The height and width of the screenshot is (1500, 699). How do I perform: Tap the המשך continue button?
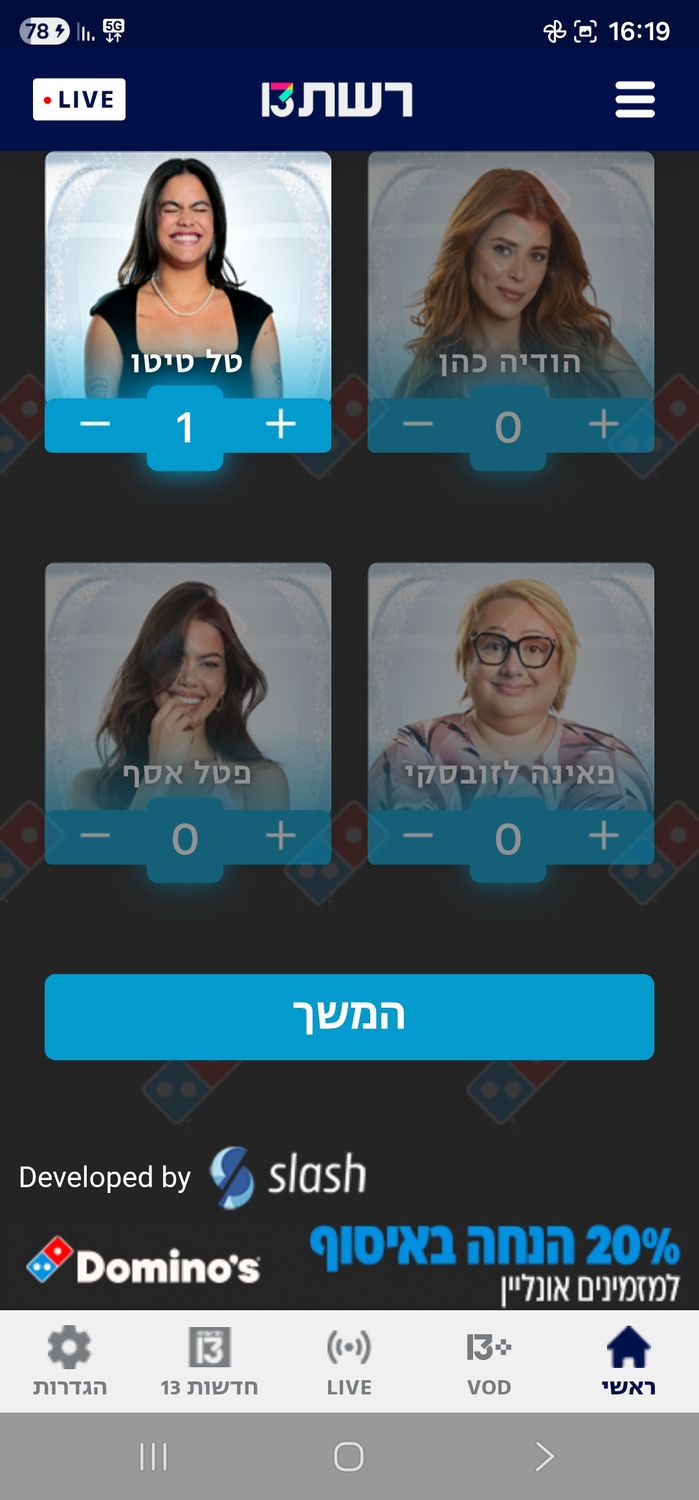click(x=349, y=1016)
